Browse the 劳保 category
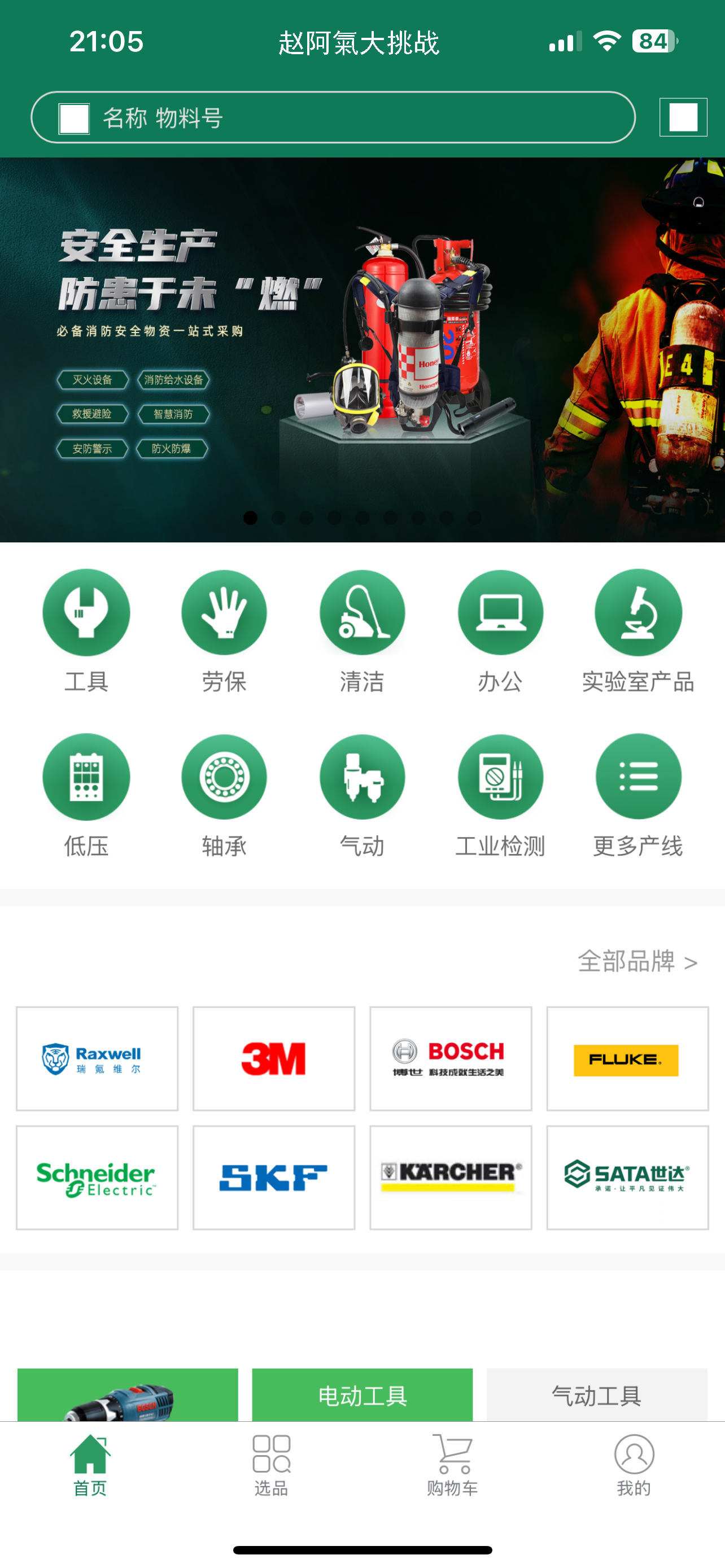This screenshot has height=1568, width=725. tap(224, 630)
